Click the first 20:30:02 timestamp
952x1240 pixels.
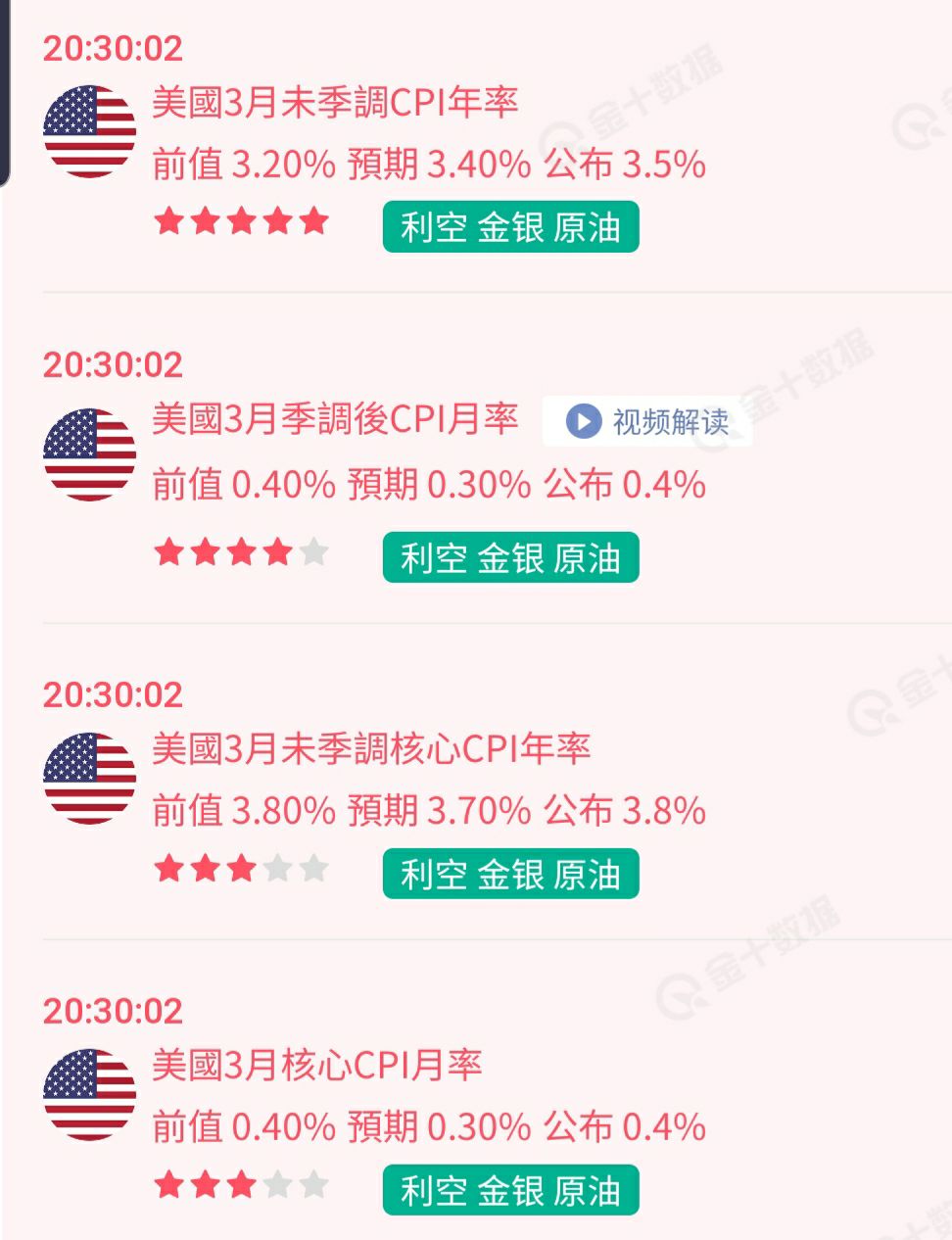[111, 49]
